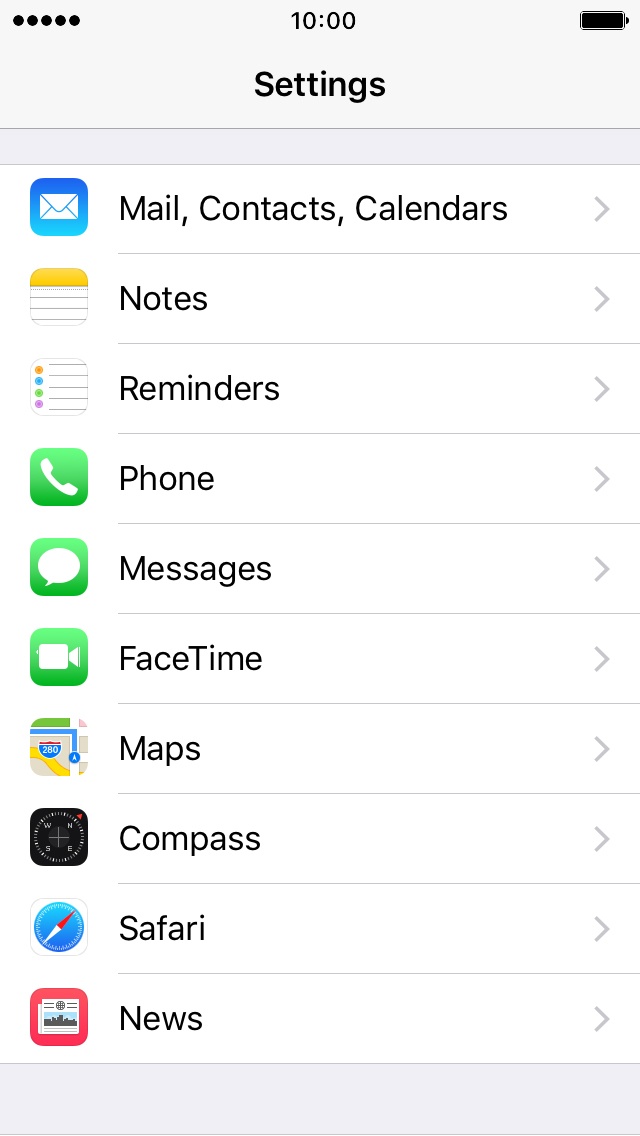640x1136 pixels.
Task: Open the News settings row
Action: pos(320,1018)
